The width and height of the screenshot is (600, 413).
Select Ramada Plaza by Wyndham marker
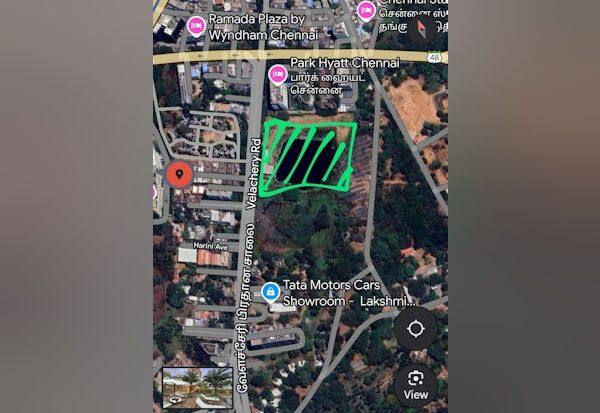(196, 27)
